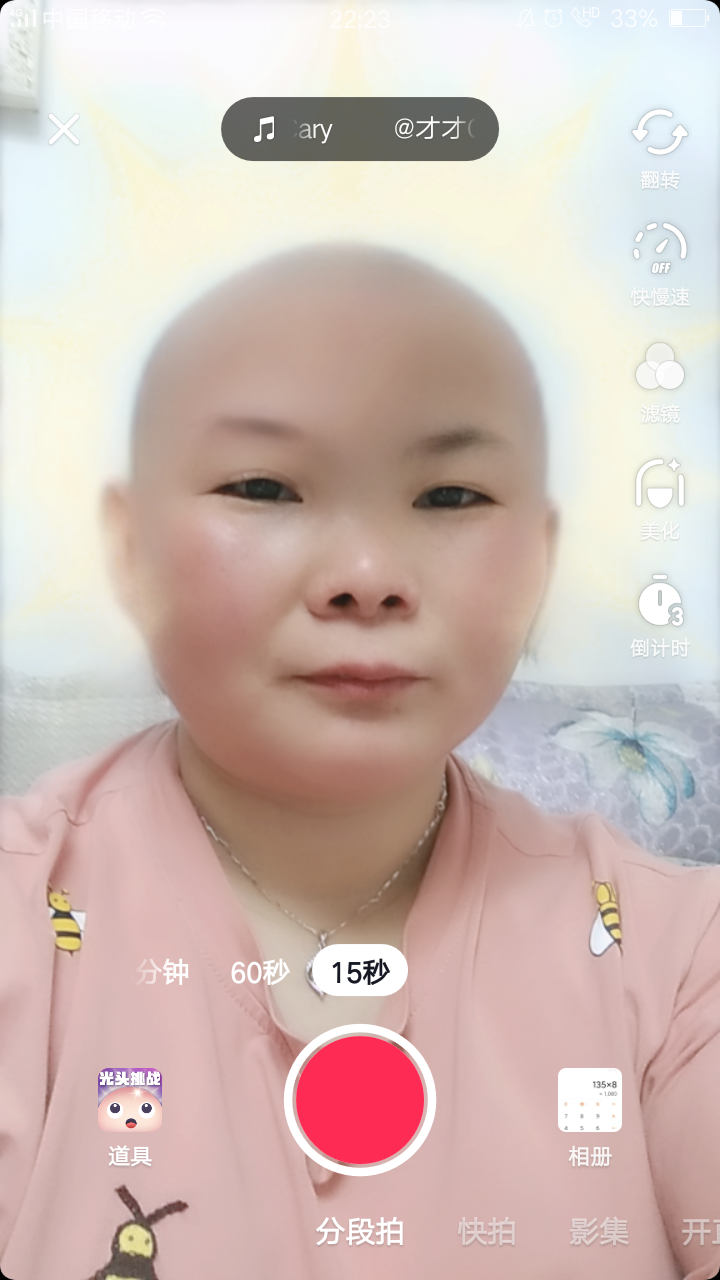The image size is (720, 1280).
Task: Open the 滤镜 filters panel
Action: (660, 380)
